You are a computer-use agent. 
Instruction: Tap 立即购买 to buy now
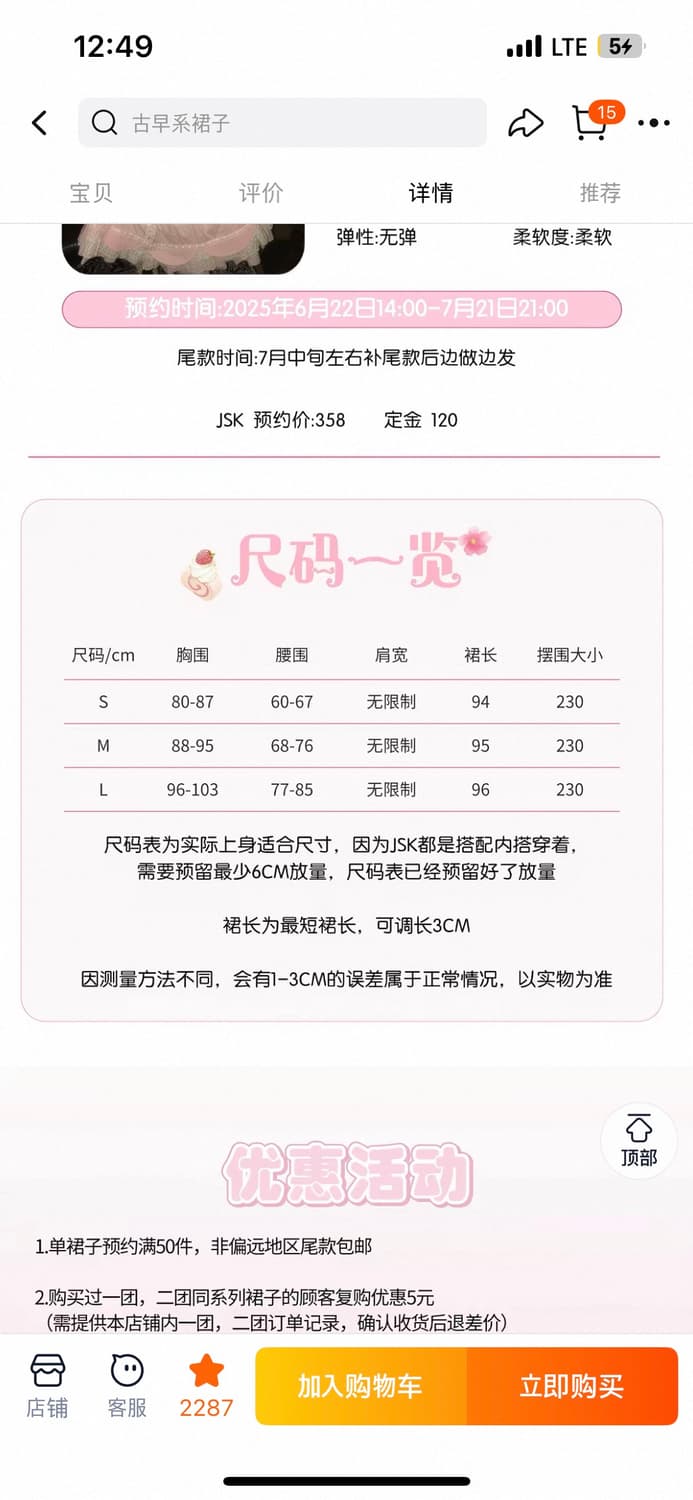coord(572,1386)
